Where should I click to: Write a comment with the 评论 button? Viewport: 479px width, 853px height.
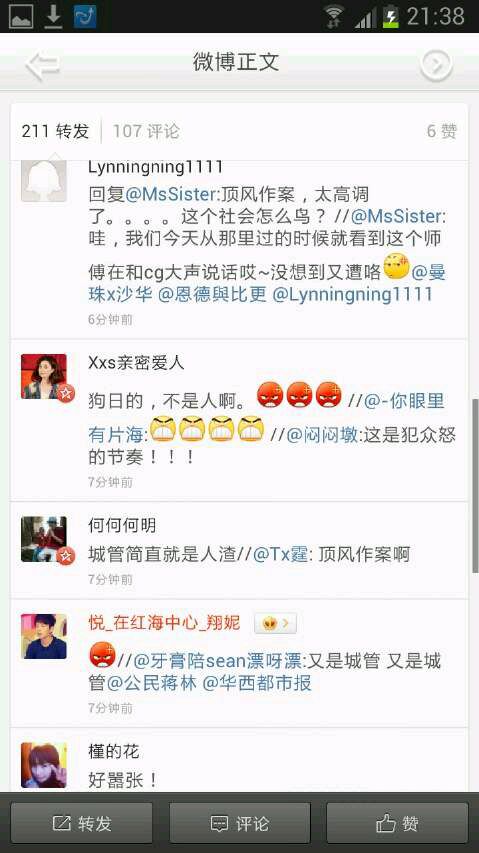tap(240, 823)
